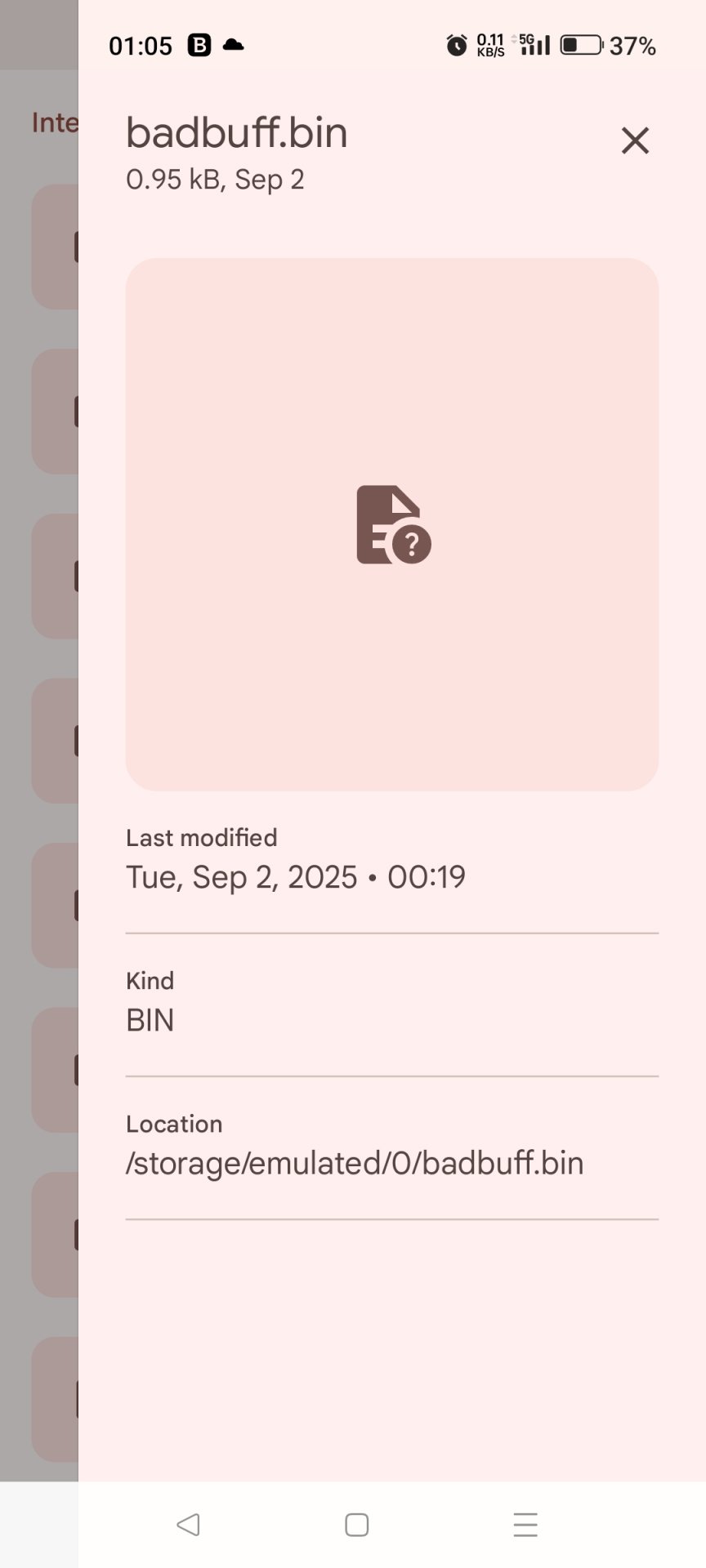Close the badbuff.bin file info panel
Screen dimensions: 706x1568
coord(635,140)
